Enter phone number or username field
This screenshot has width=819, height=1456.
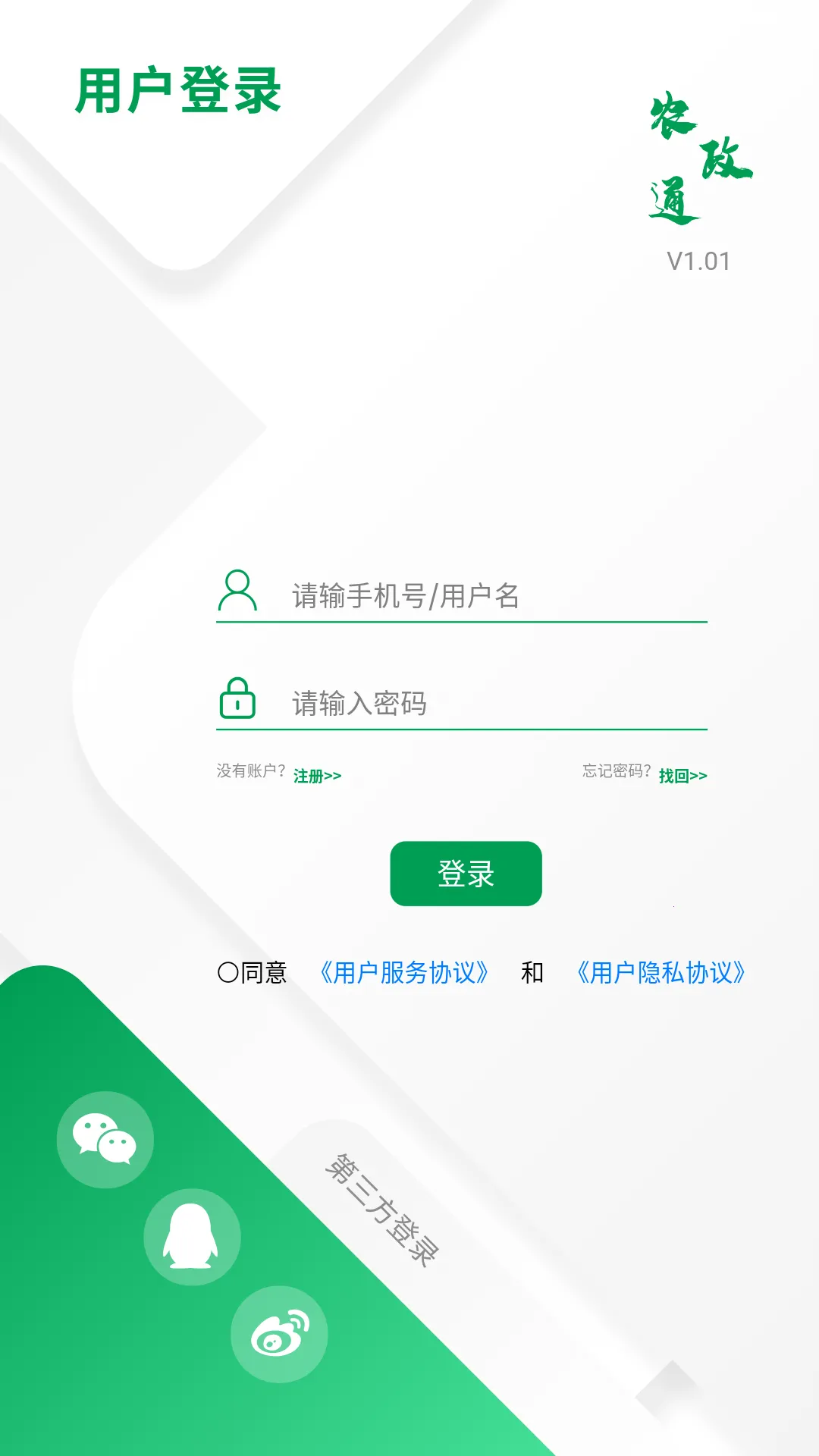(485, 596)
